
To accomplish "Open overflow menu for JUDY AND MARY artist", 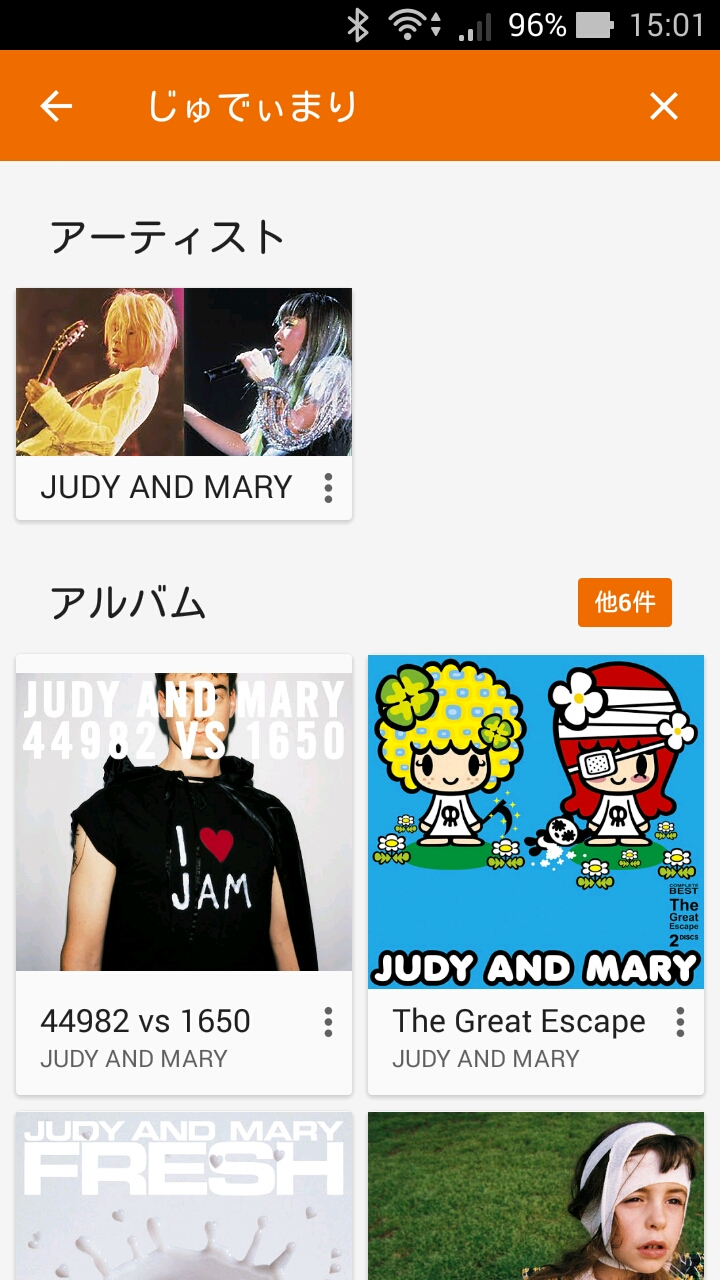I will [x=328, y=488].
